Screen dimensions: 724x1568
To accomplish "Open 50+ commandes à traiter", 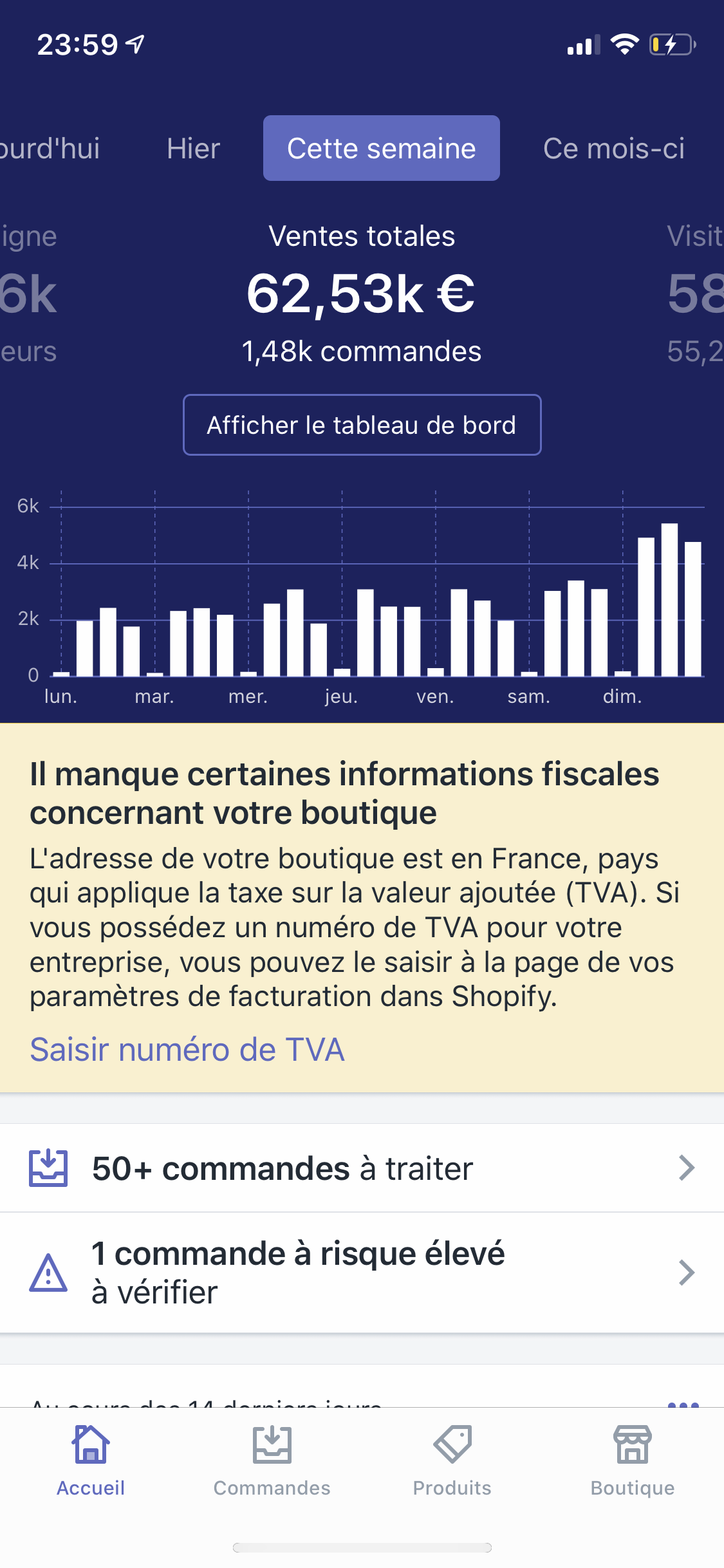I will tap(362, 1168).
